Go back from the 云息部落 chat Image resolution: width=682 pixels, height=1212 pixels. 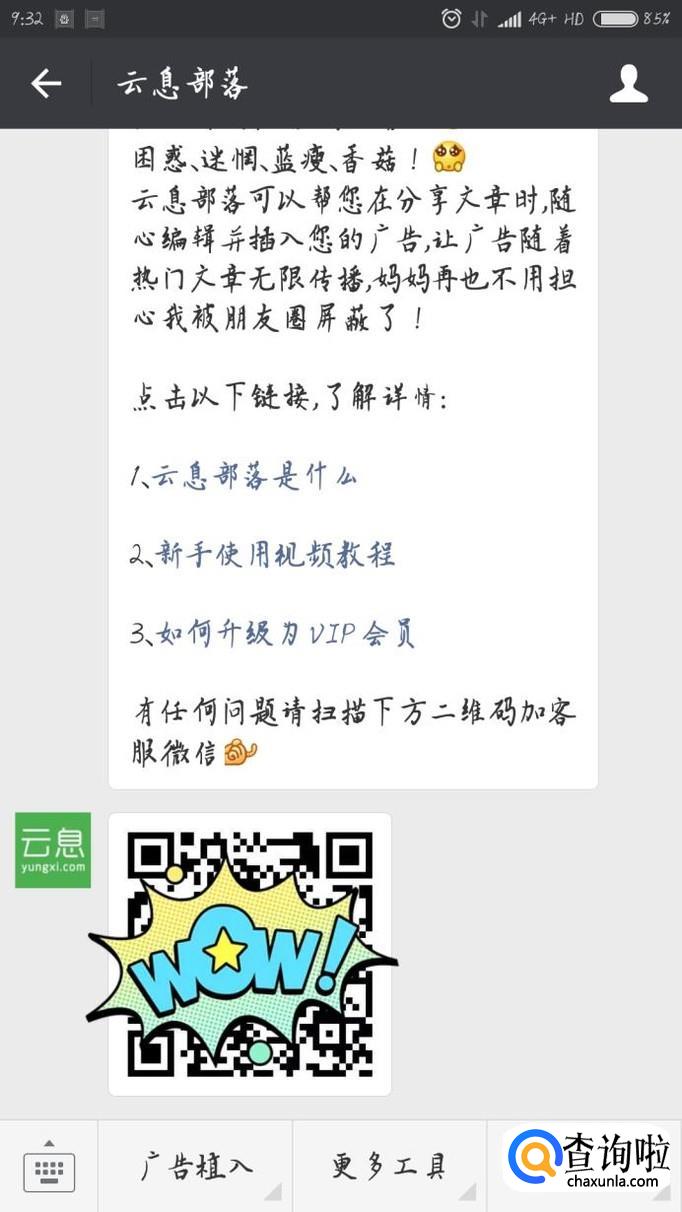pos(46,84)
